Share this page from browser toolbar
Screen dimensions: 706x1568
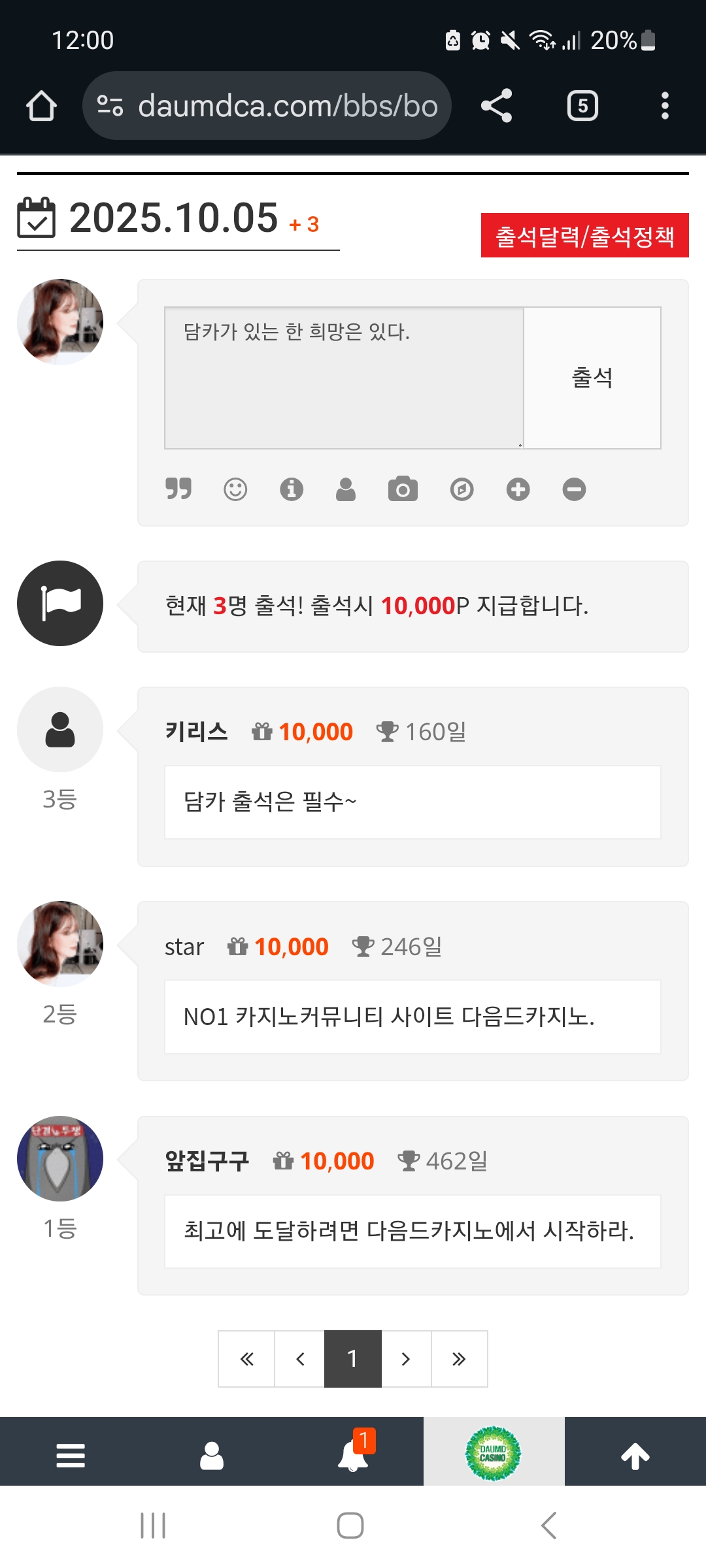tap(497, 106)
